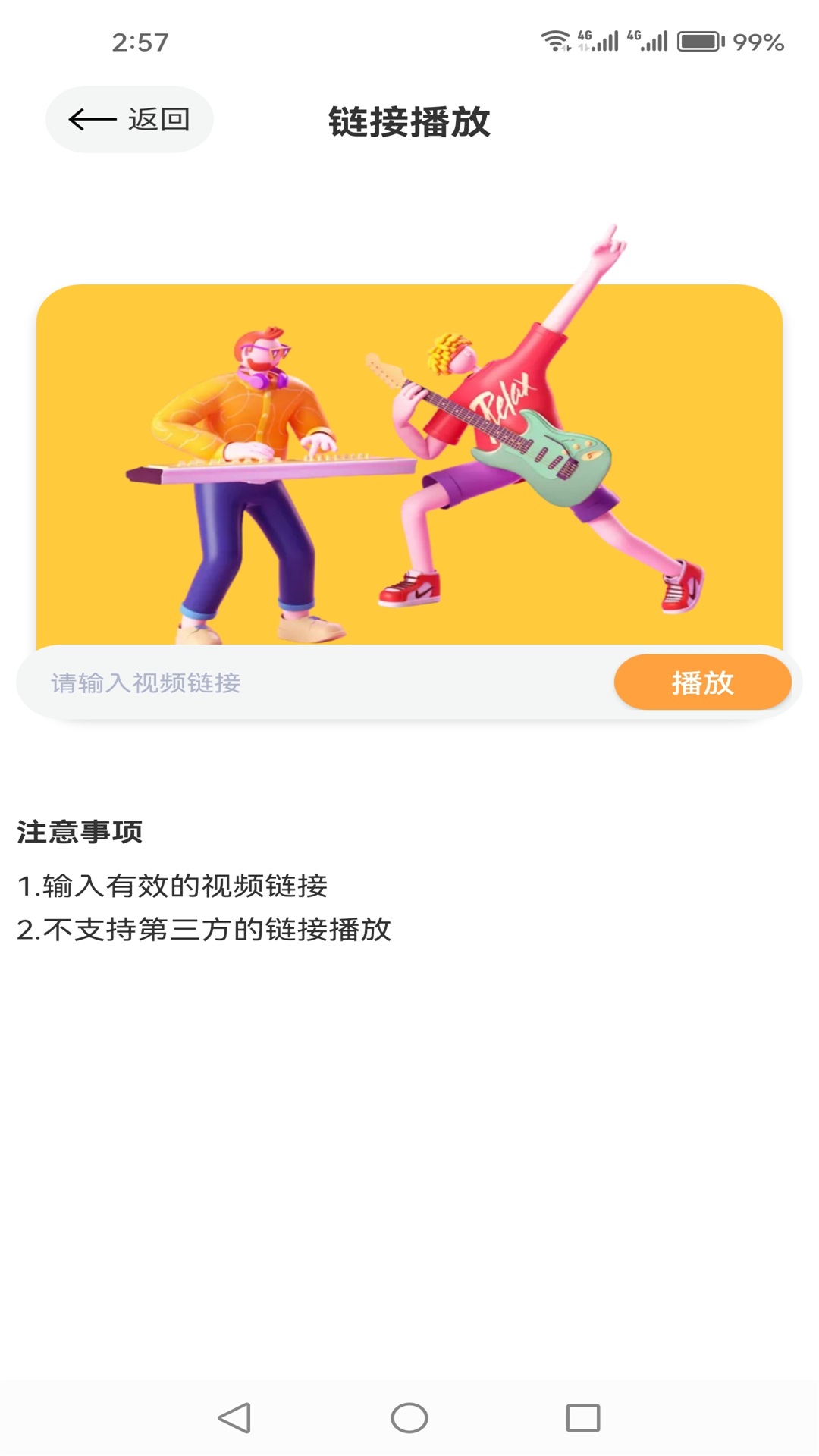819x1456 pixels.
Task: Click the back arrow icon beside 返回
Action: (x=93, y=119)
